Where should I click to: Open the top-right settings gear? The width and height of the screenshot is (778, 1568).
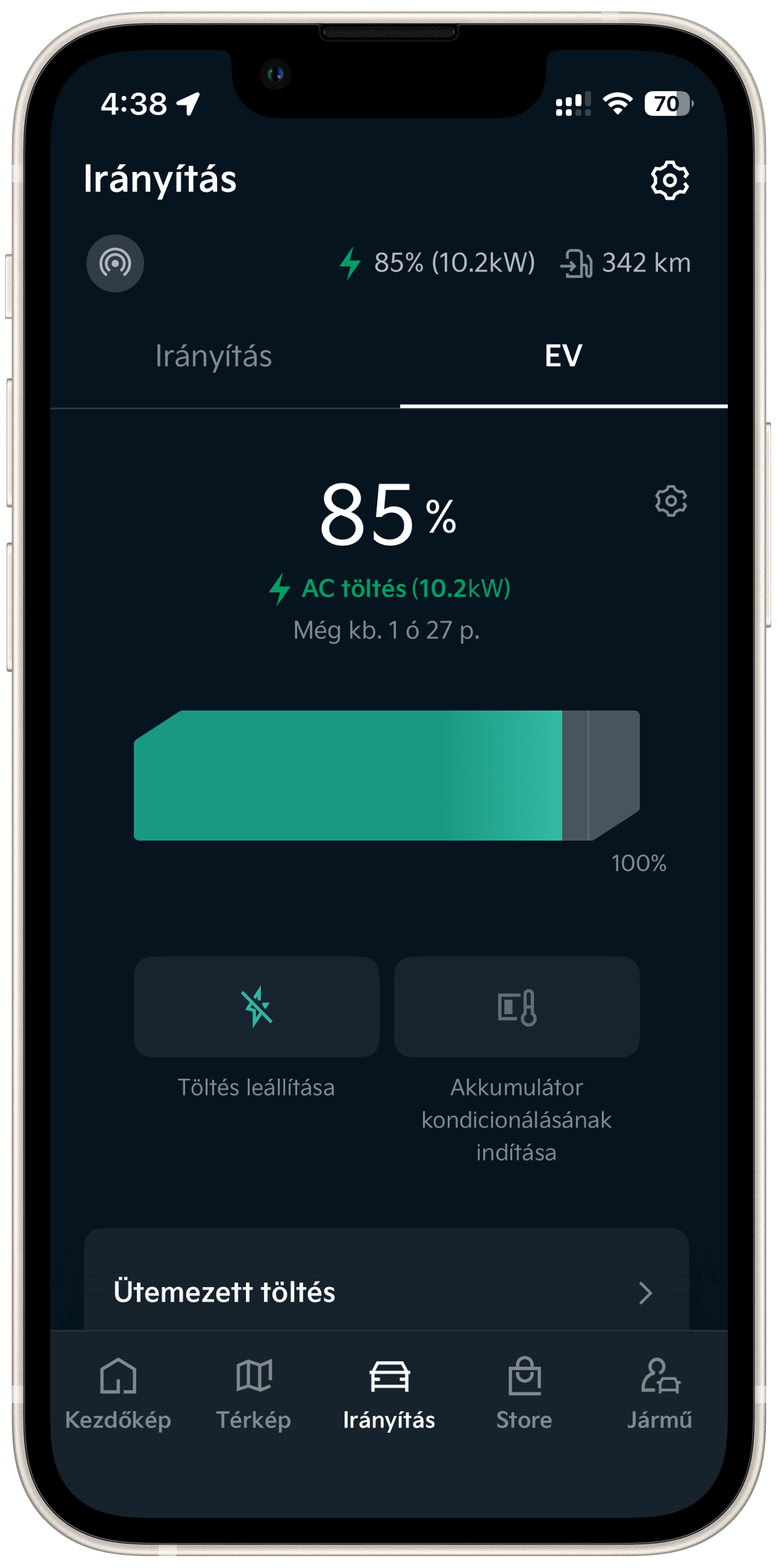coord(669,181)
